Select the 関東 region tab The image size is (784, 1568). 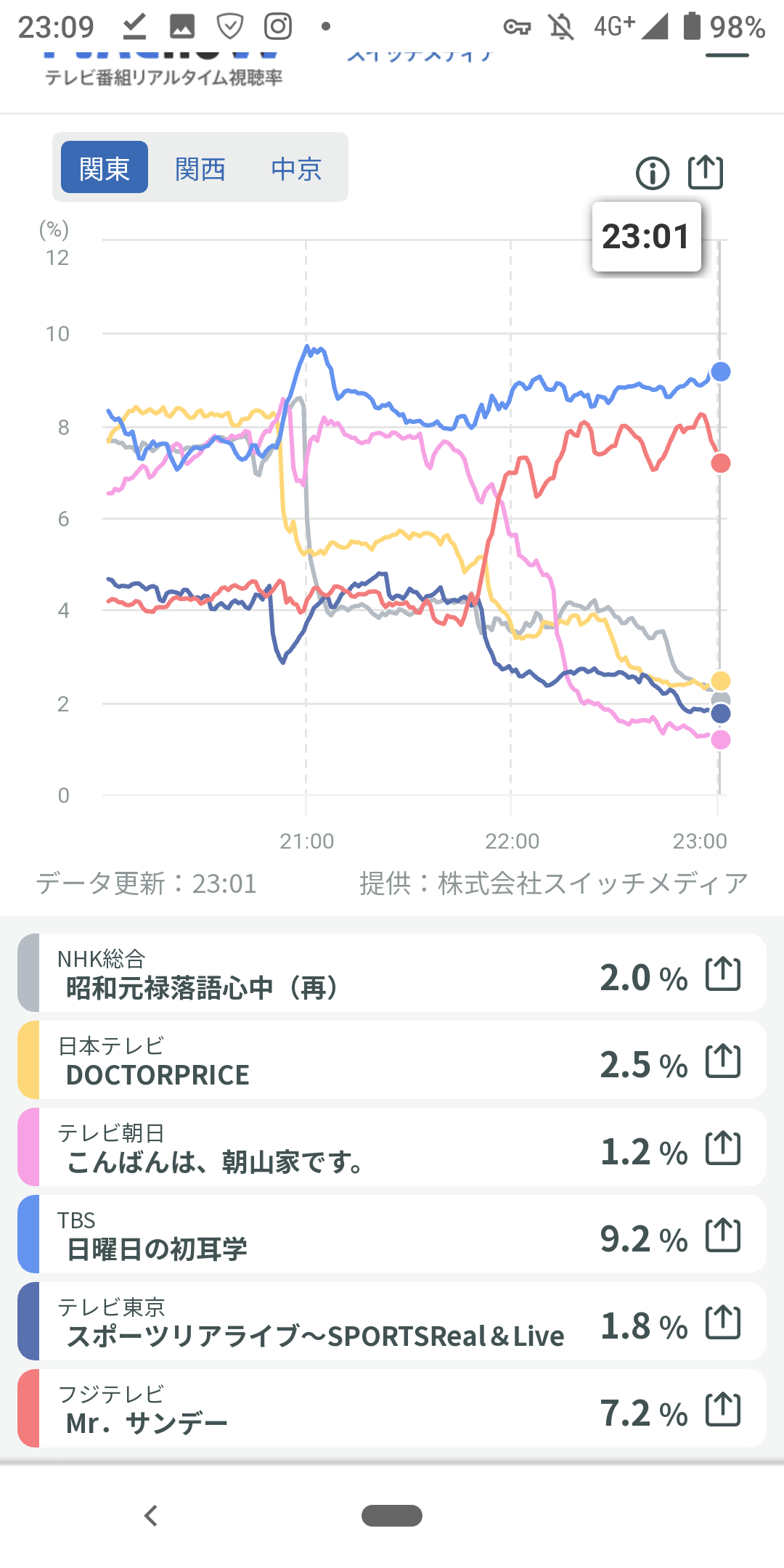pyautogui.click(x=105, y=167)
